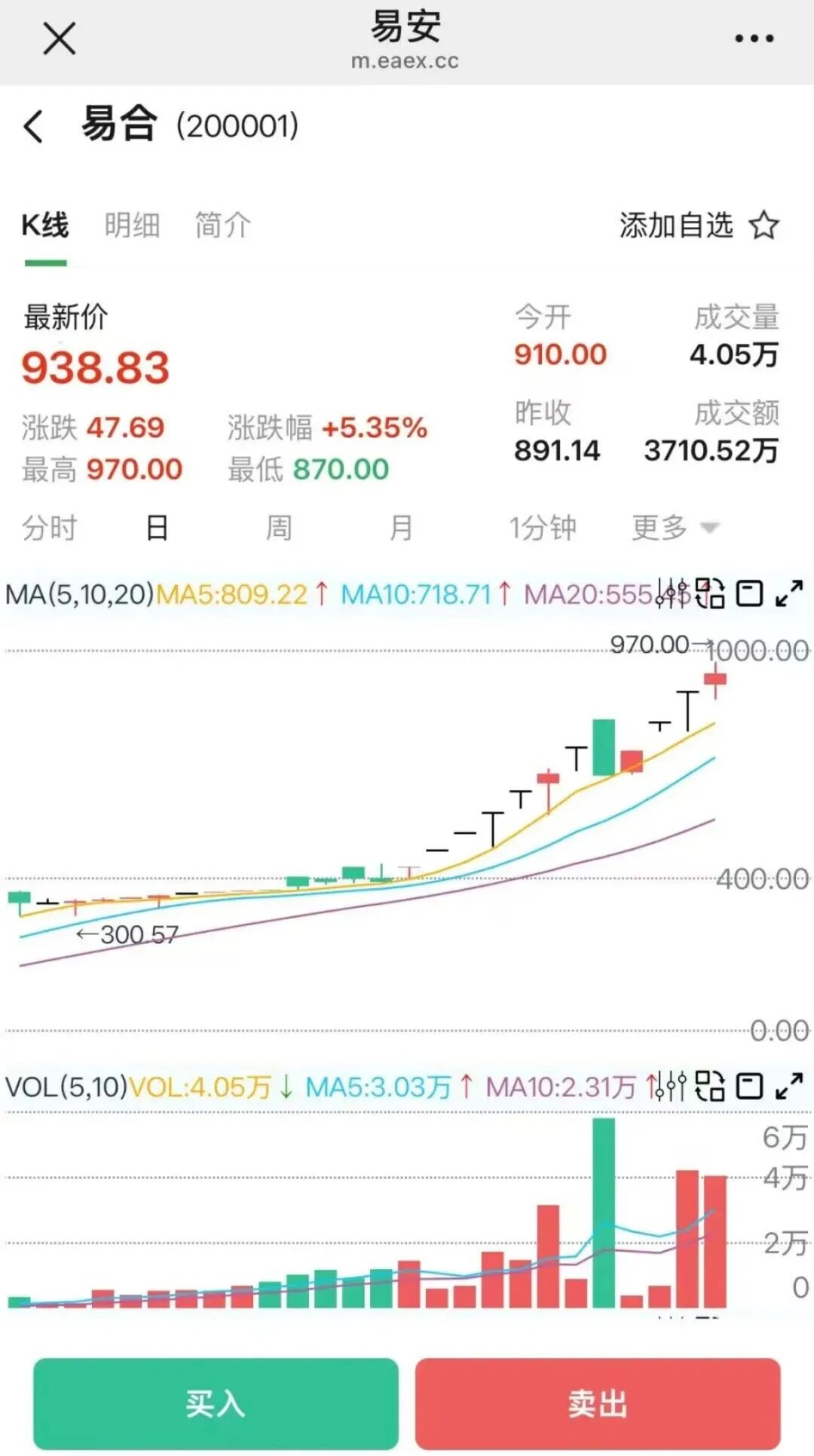Go back from 易合 stock page
Screen dimensions: 814x1456
coord(34,126)
